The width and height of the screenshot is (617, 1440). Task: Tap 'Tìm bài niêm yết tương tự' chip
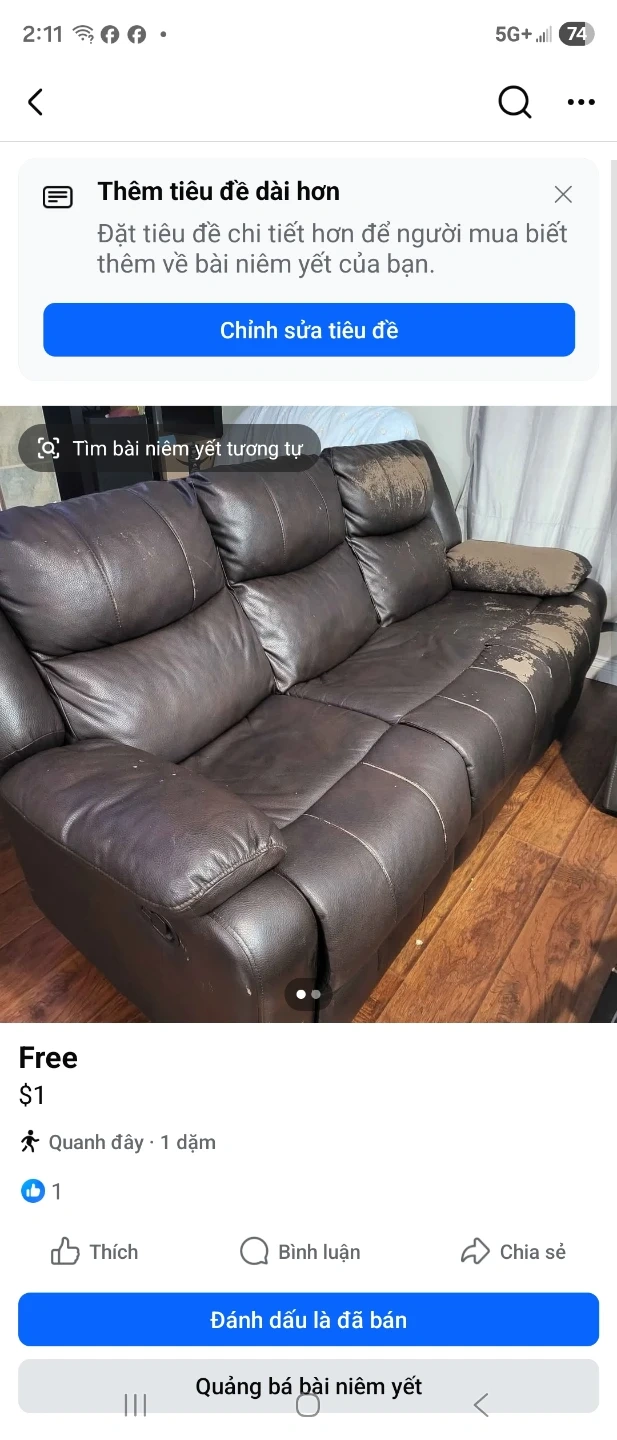170,448
